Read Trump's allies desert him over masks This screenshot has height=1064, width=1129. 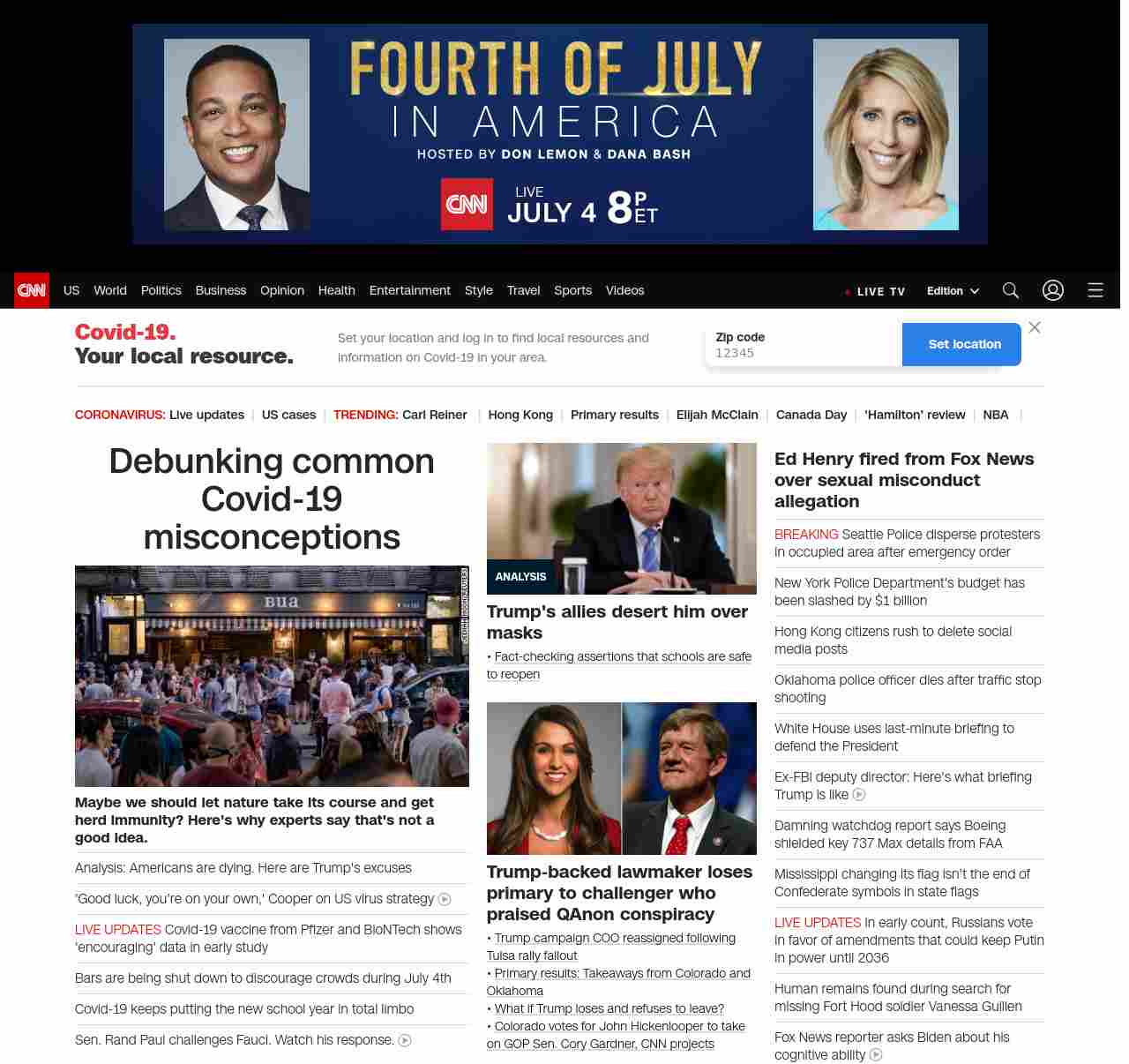(617, 622)
